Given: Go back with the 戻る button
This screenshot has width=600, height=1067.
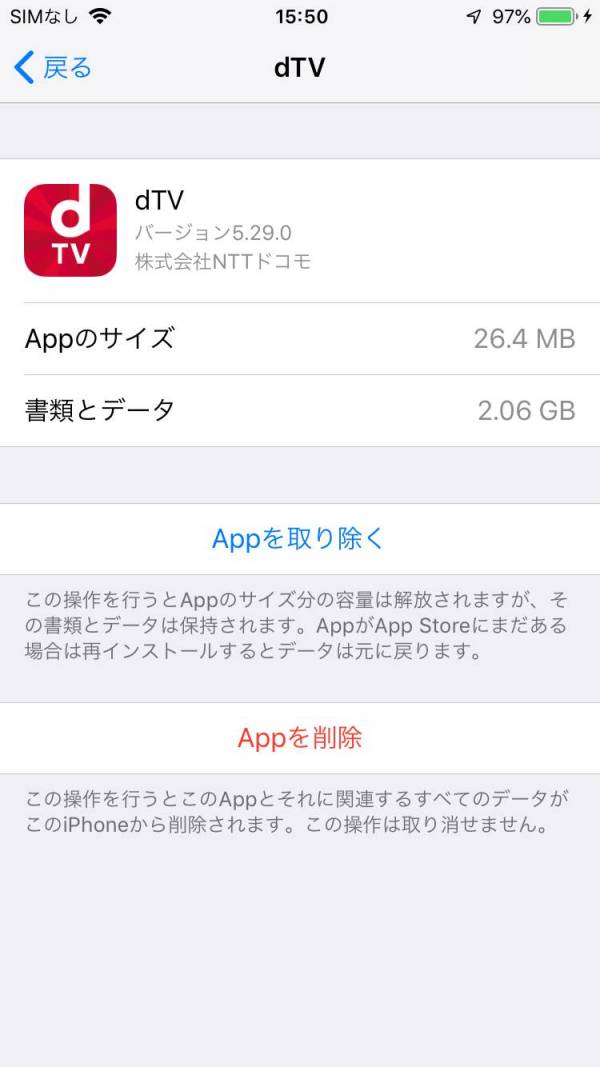Looking at the screenshot, I should (x=52, y=68).
